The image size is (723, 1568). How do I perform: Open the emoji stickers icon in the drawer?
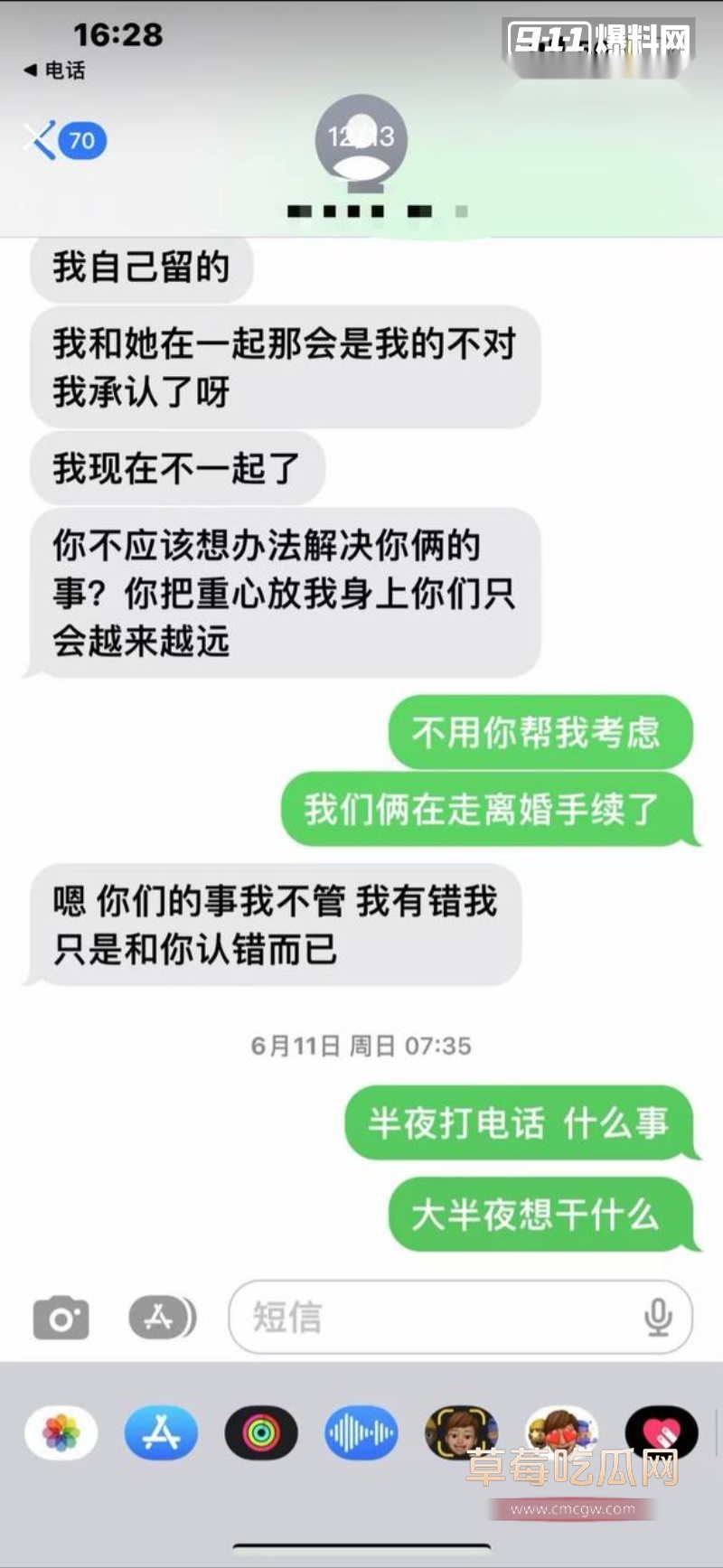pos(563,1432)
